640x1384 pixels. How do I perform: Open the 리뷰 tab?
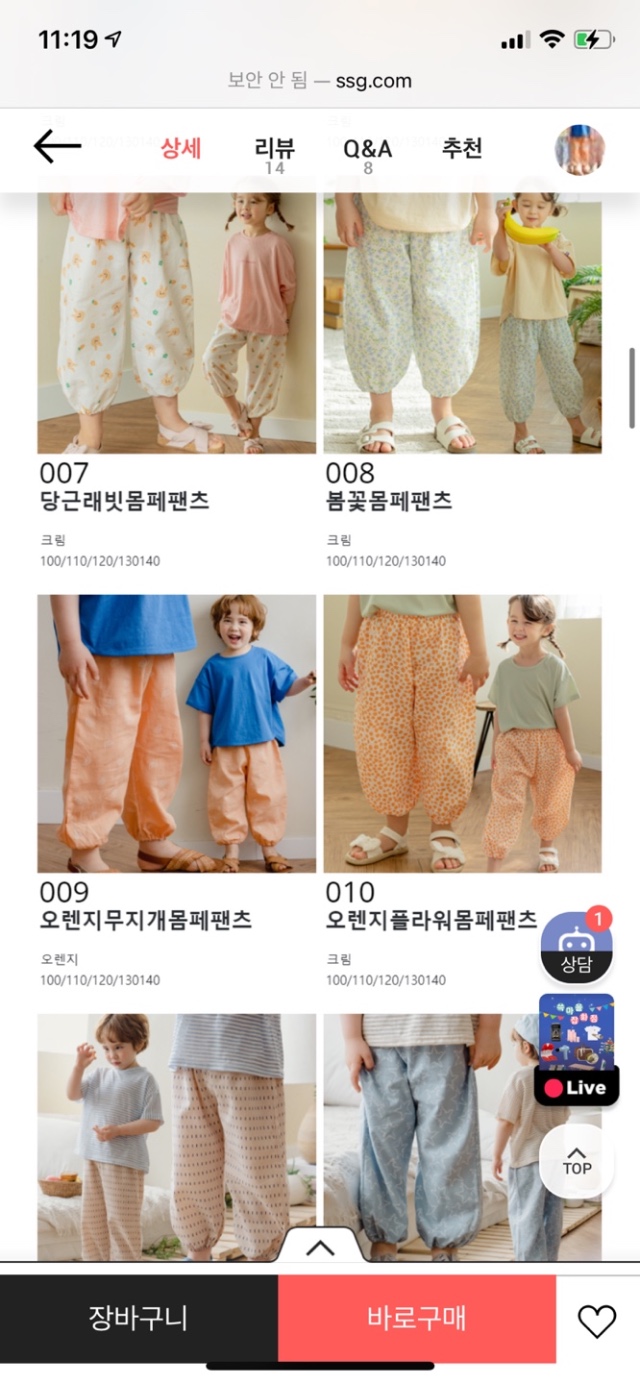[274, 151]
